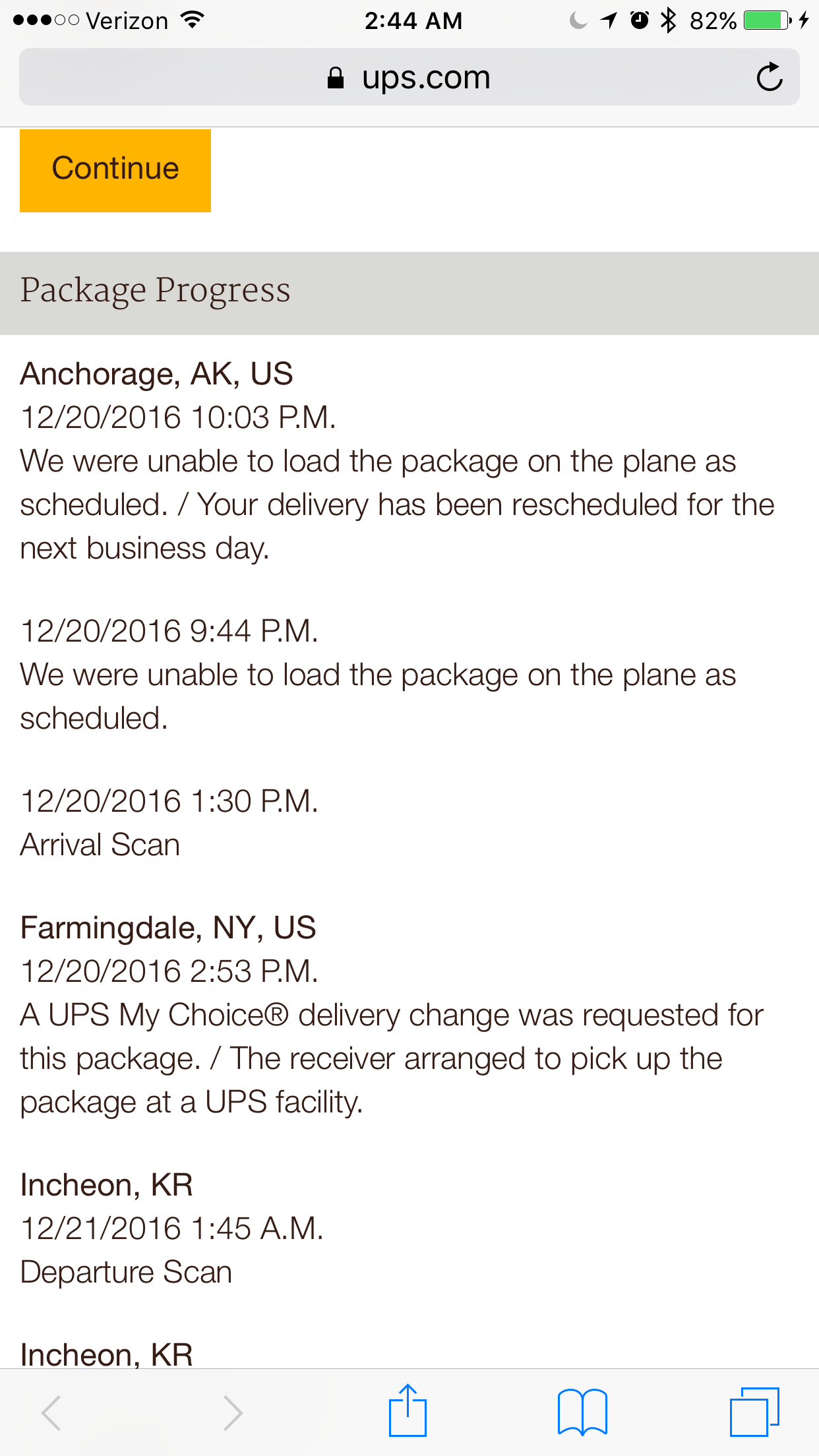Show open Safari tabs
Image resolution: width=819 pixels, height=1456 pixels.
(754, 1412)
